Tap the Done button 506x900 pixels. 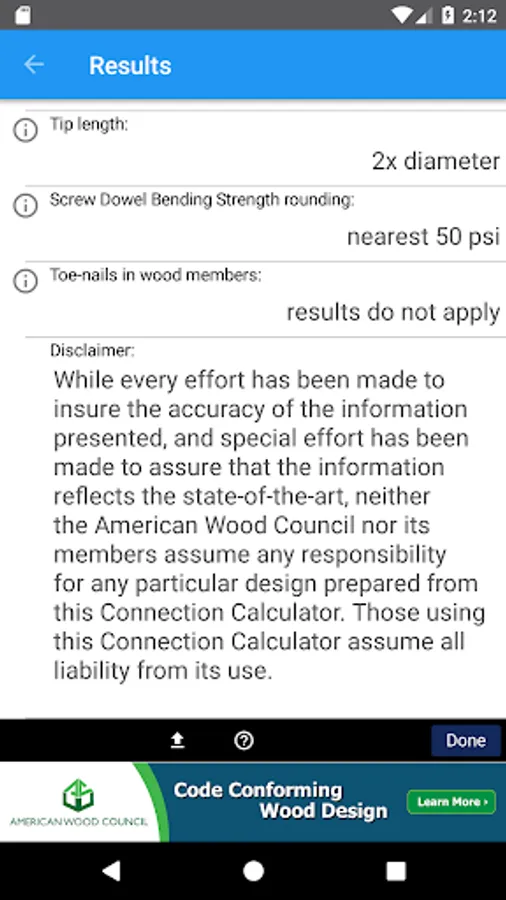466,740
